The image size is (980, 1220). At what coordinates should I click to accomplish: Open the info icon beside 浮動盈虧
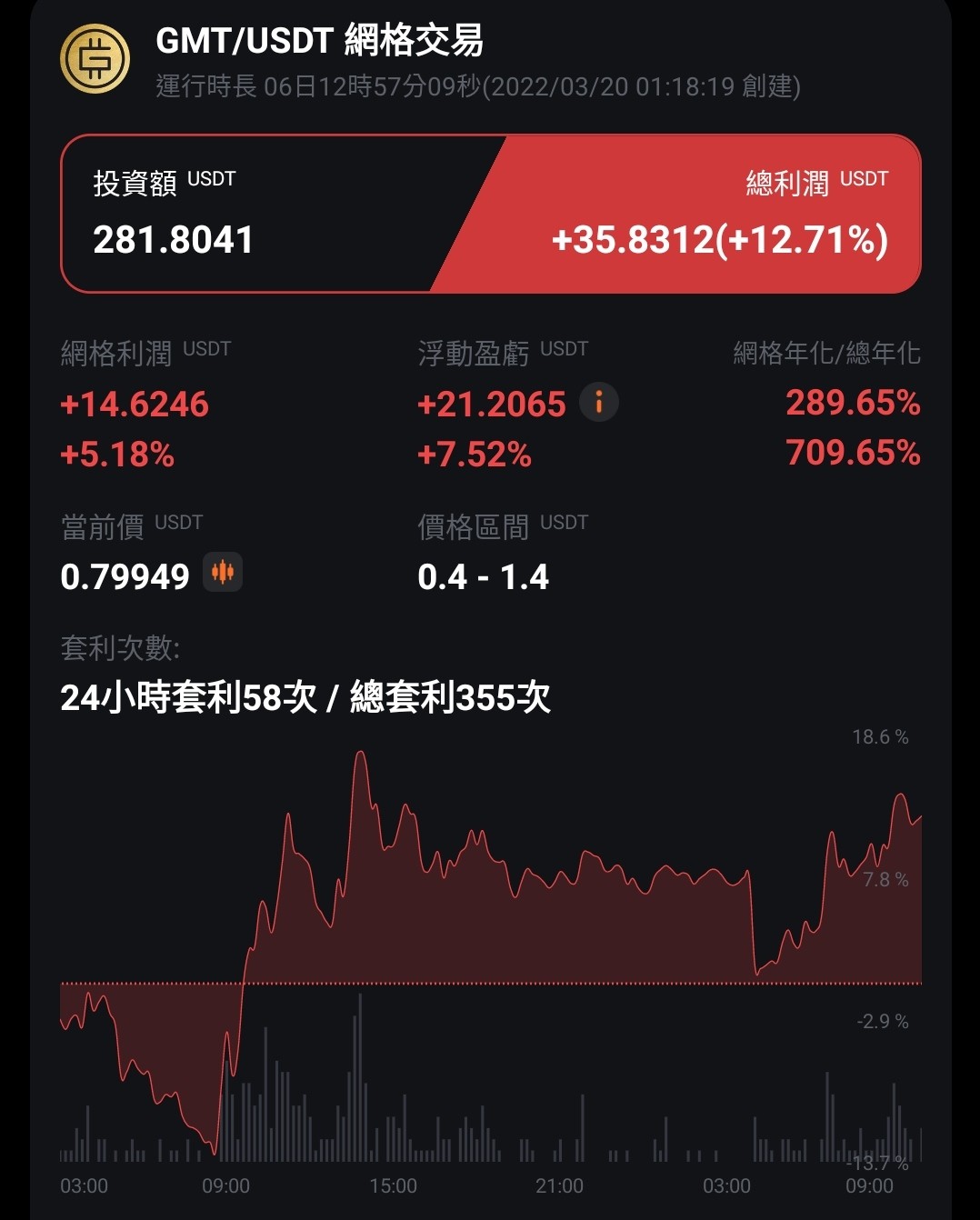pyautogui.click(x=599, y=402)
